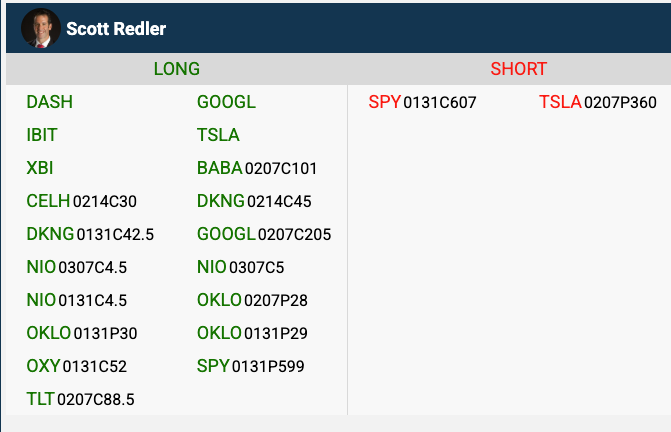The height and width of the screenshot is (432, 671).
Task: Select BABA 0207C101 call option
Action: click(256, 168)
